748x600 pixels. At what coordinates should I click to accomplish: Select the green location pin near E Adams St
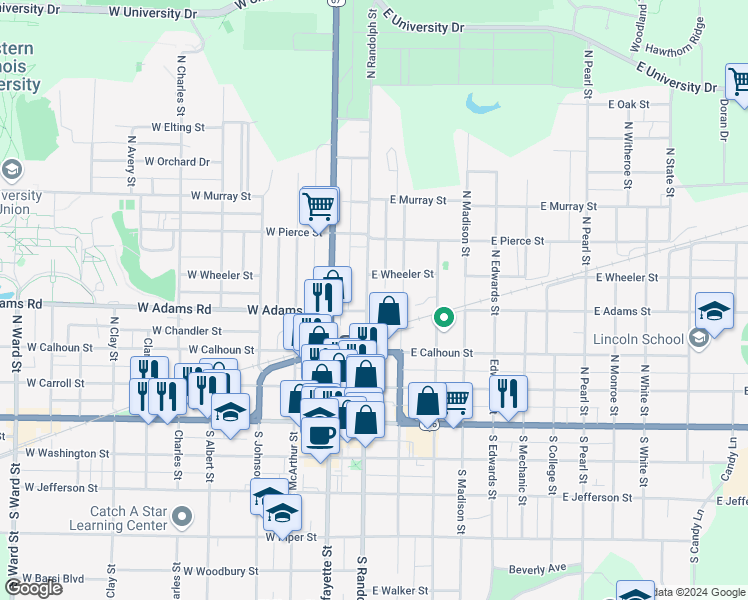point(444,318)
